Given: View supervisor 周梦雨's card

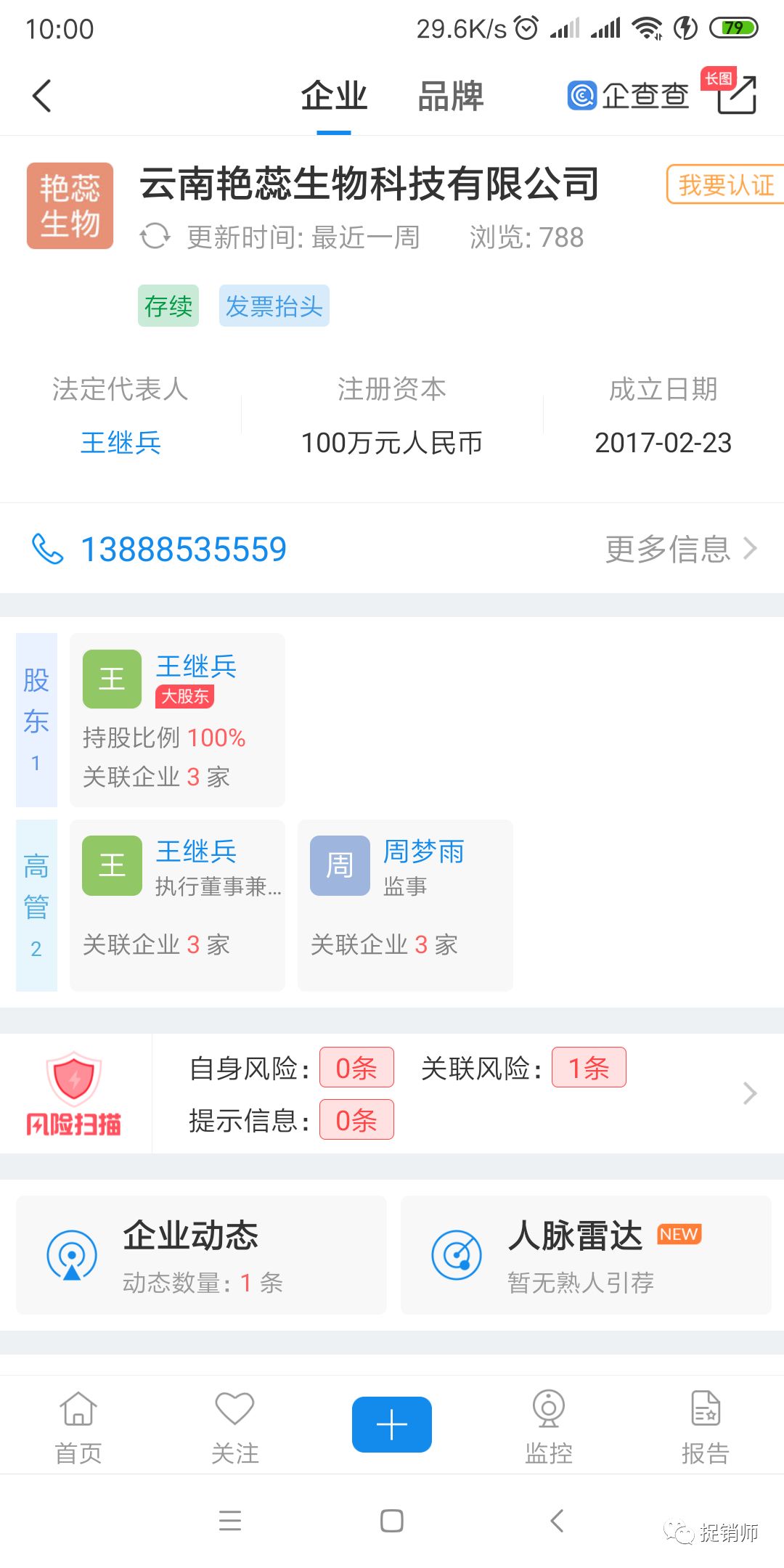Looking at the screenshot, I should coord(405,905).
